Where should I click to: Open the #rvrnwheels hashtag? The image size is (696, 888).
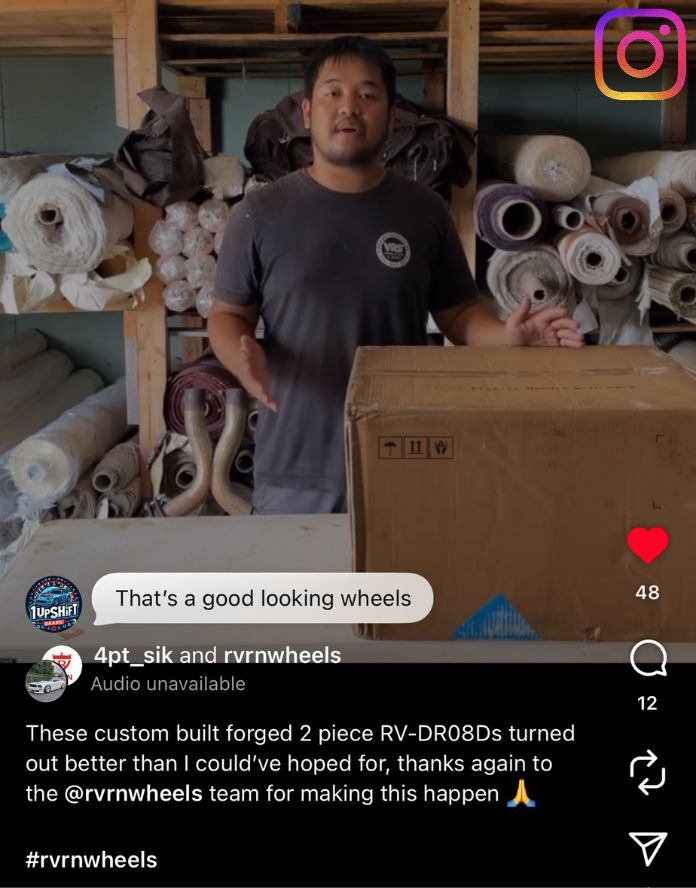(91, 859)
